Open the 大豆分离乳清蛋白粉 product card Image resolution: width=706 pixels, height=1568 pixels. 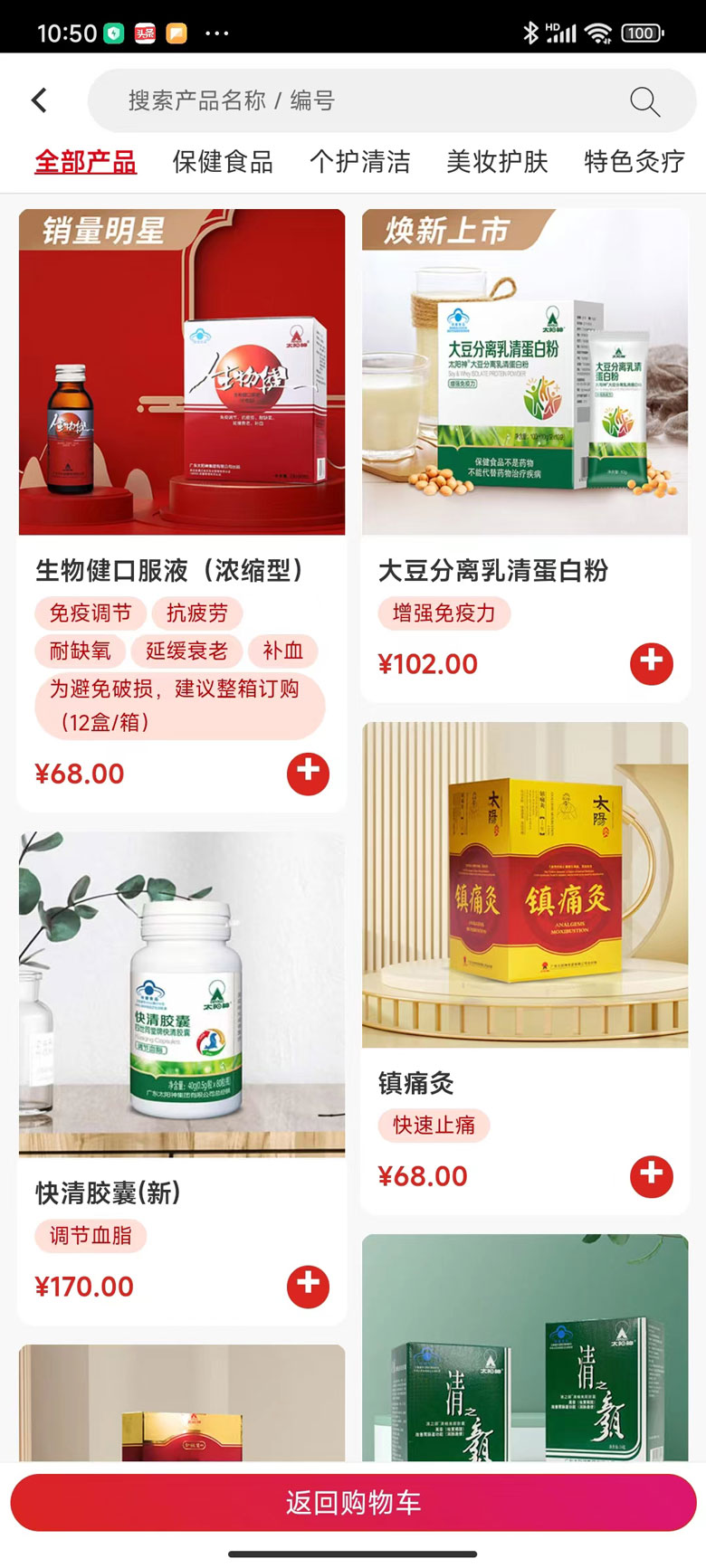coord(525,455)
